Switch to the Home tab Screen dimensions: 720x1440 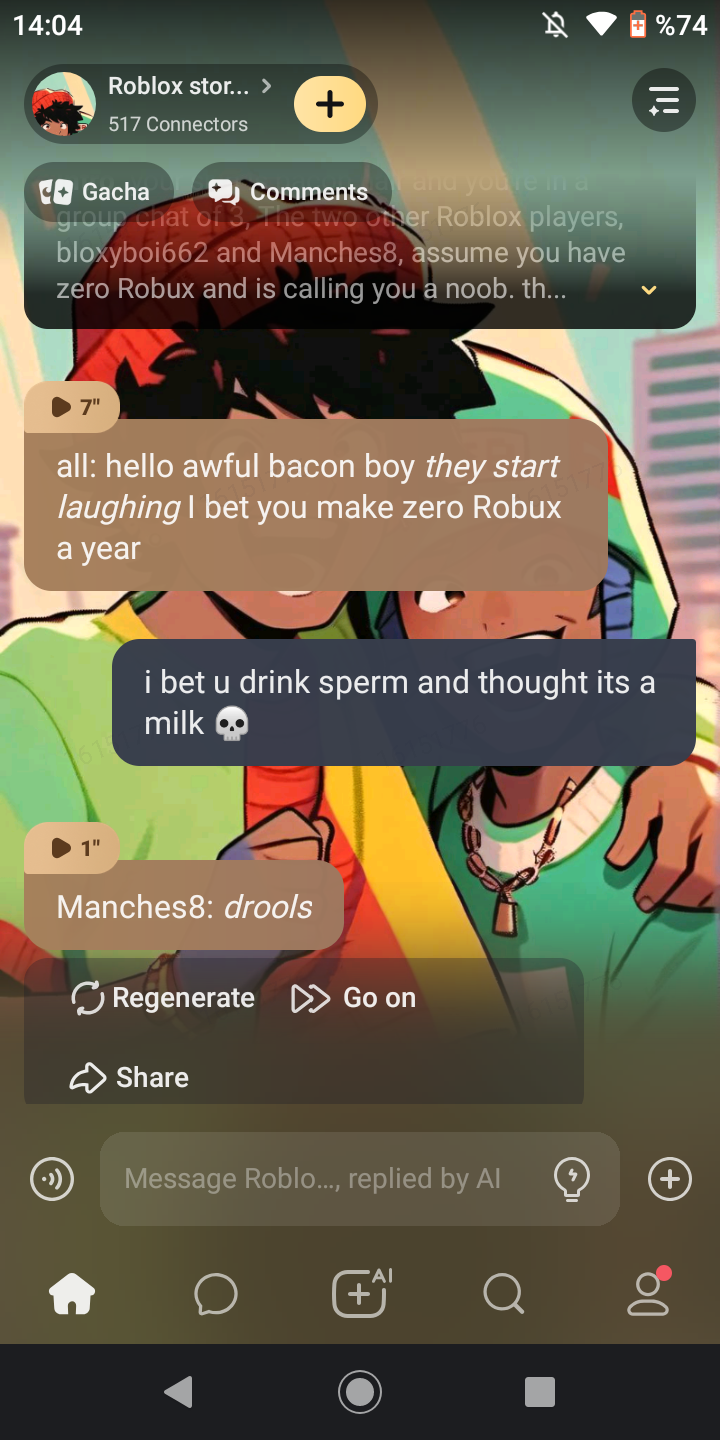tap(72, 1294)
